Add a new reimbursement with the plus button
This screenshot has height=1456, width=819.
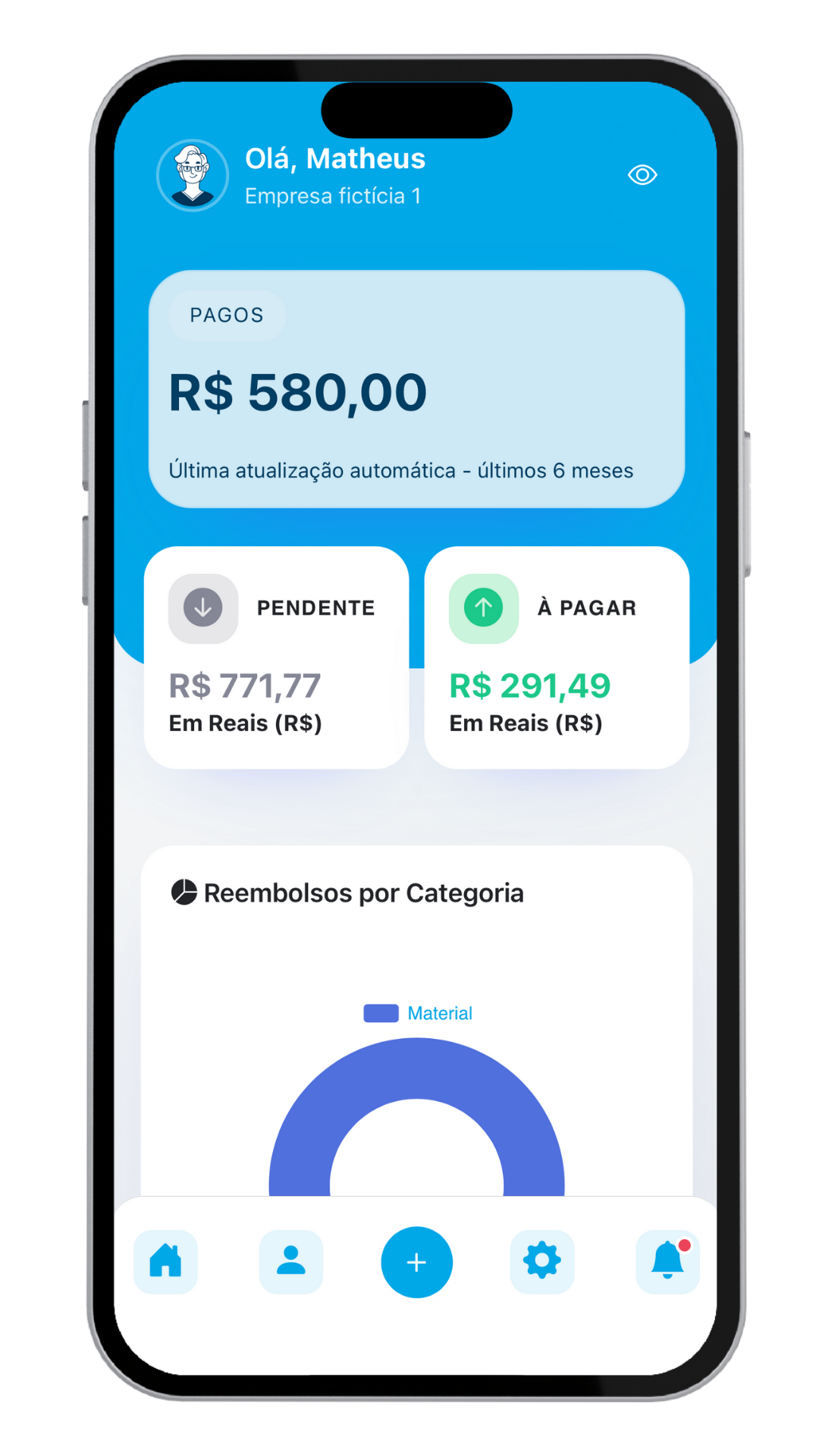tap(416, 1262)
